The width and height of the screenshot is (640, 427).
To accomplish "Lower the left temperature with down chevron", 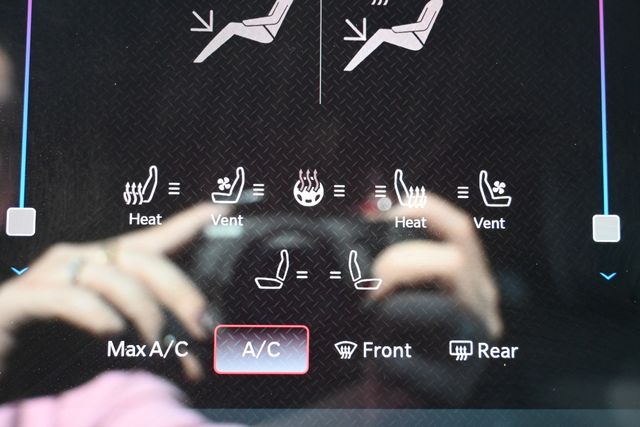I will point(20,271).
